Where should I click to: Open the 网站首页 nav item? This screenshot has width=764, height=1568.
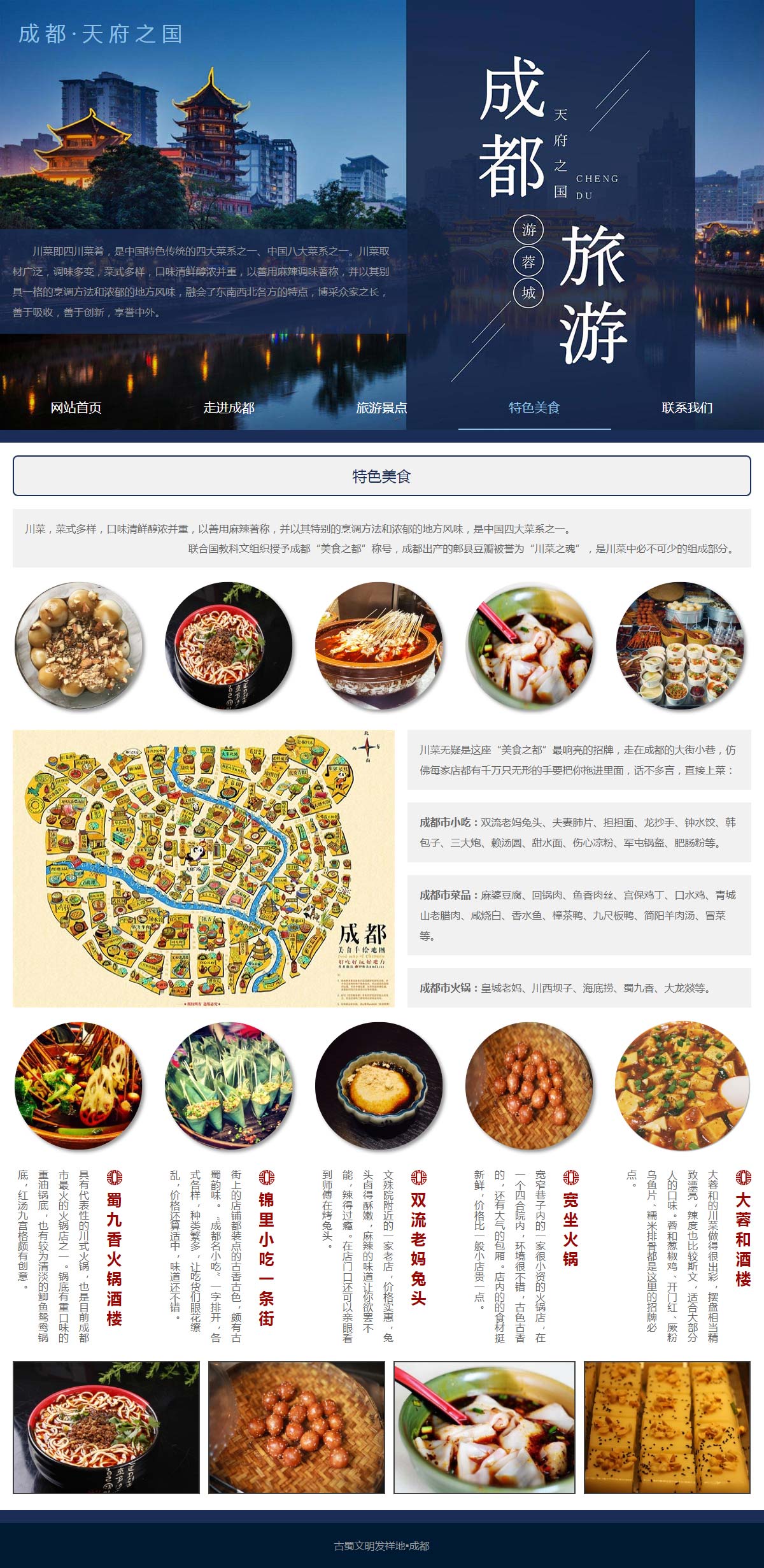pyautogui.click(x=76, y=408)
